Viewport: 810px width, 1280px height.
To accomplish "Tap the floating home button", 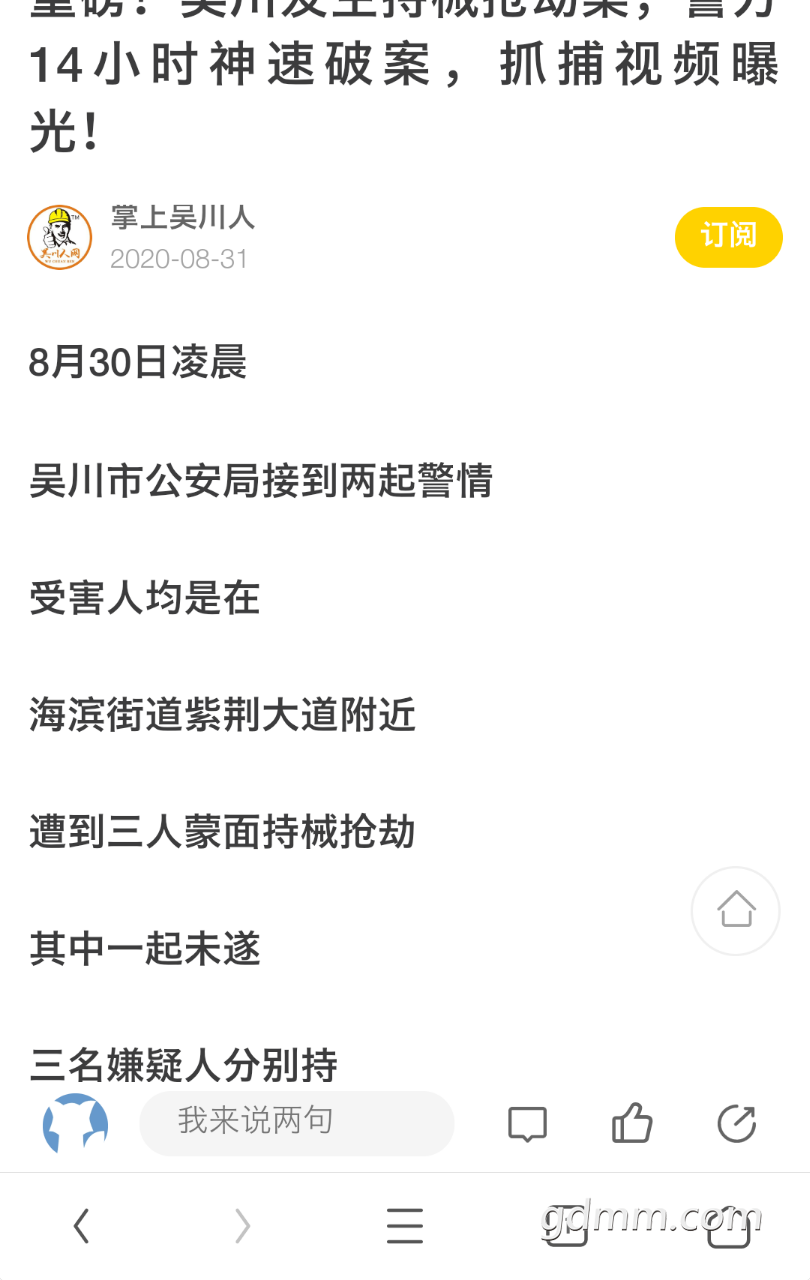I will [x=735, y=910].
